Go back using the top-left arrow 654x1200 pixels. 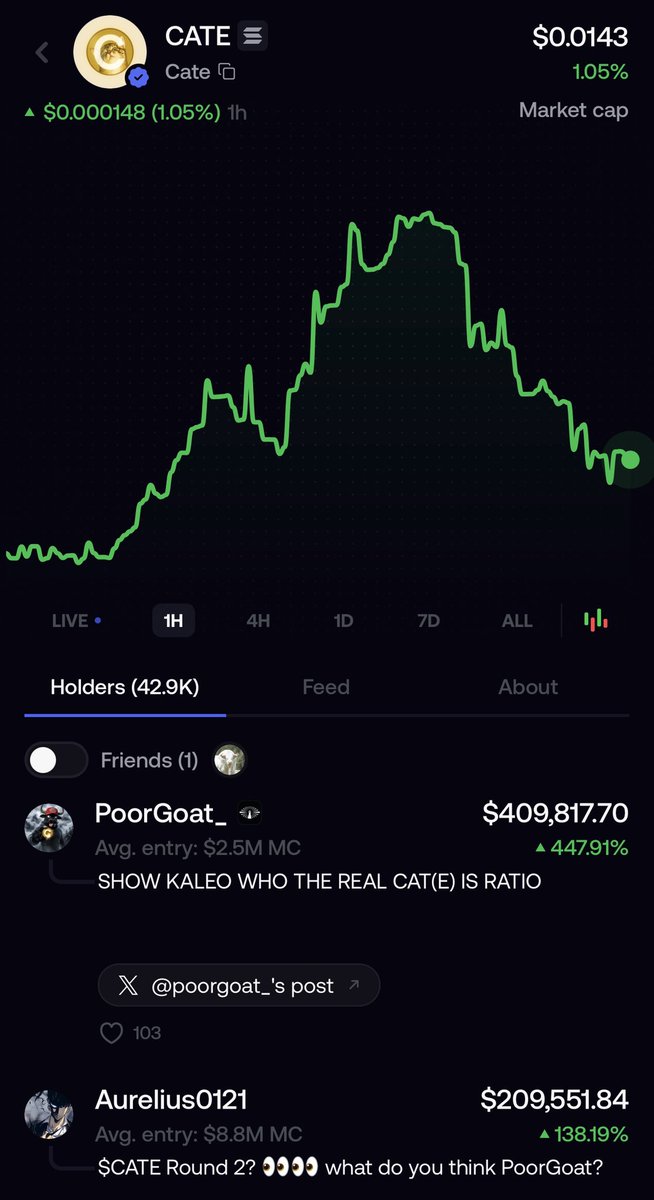point(42,52)
